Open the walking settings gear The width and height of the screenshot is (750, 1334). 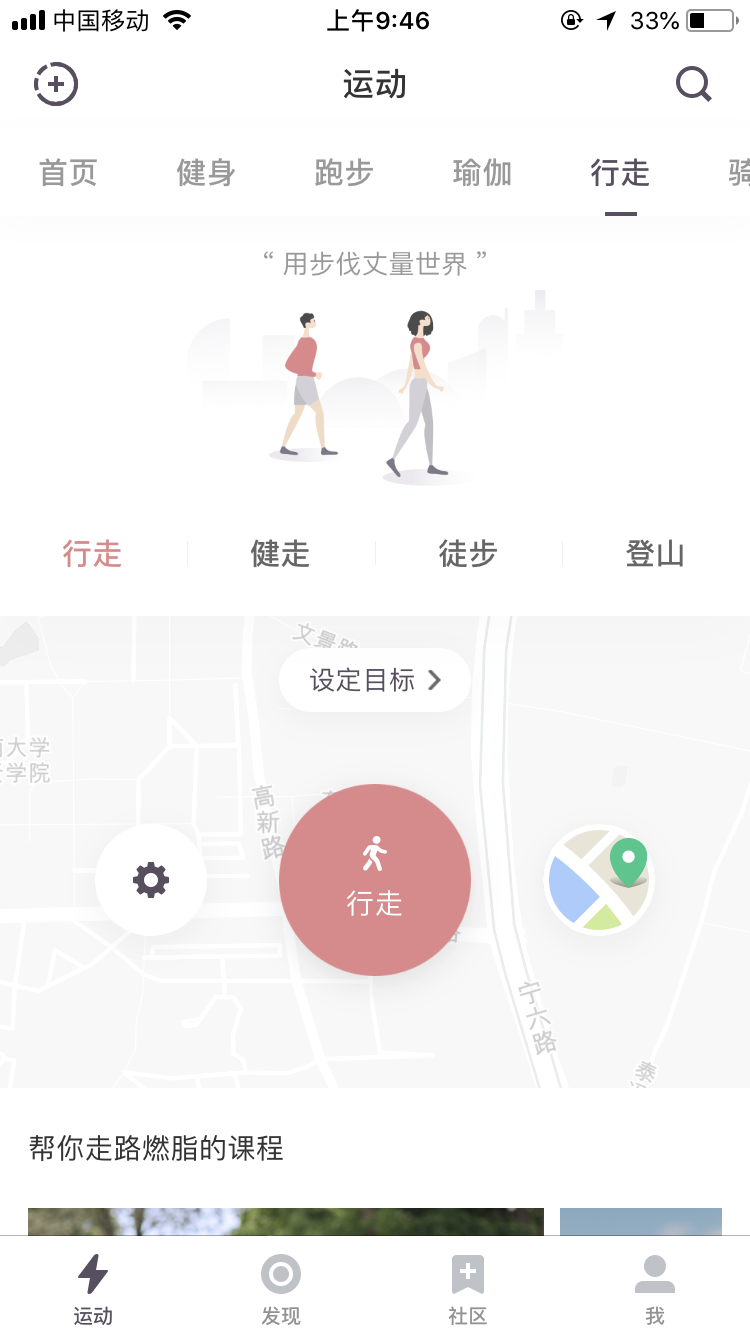pos(151,879)
